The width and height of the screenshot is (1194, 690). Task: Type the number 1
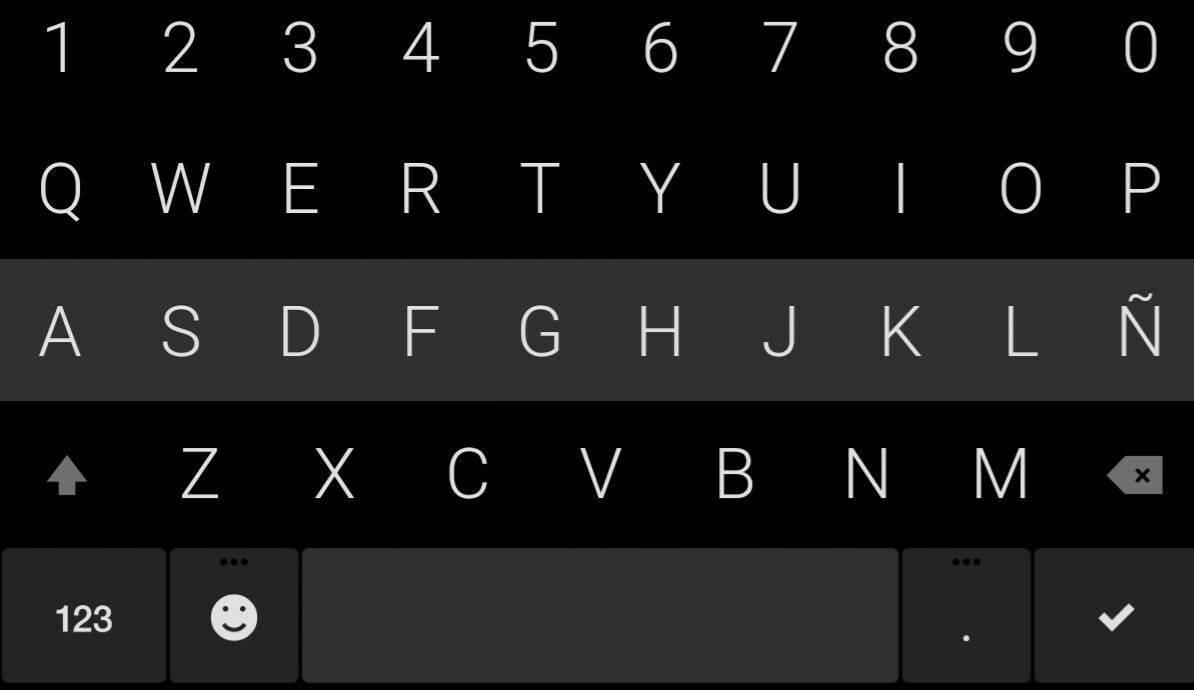60,48
